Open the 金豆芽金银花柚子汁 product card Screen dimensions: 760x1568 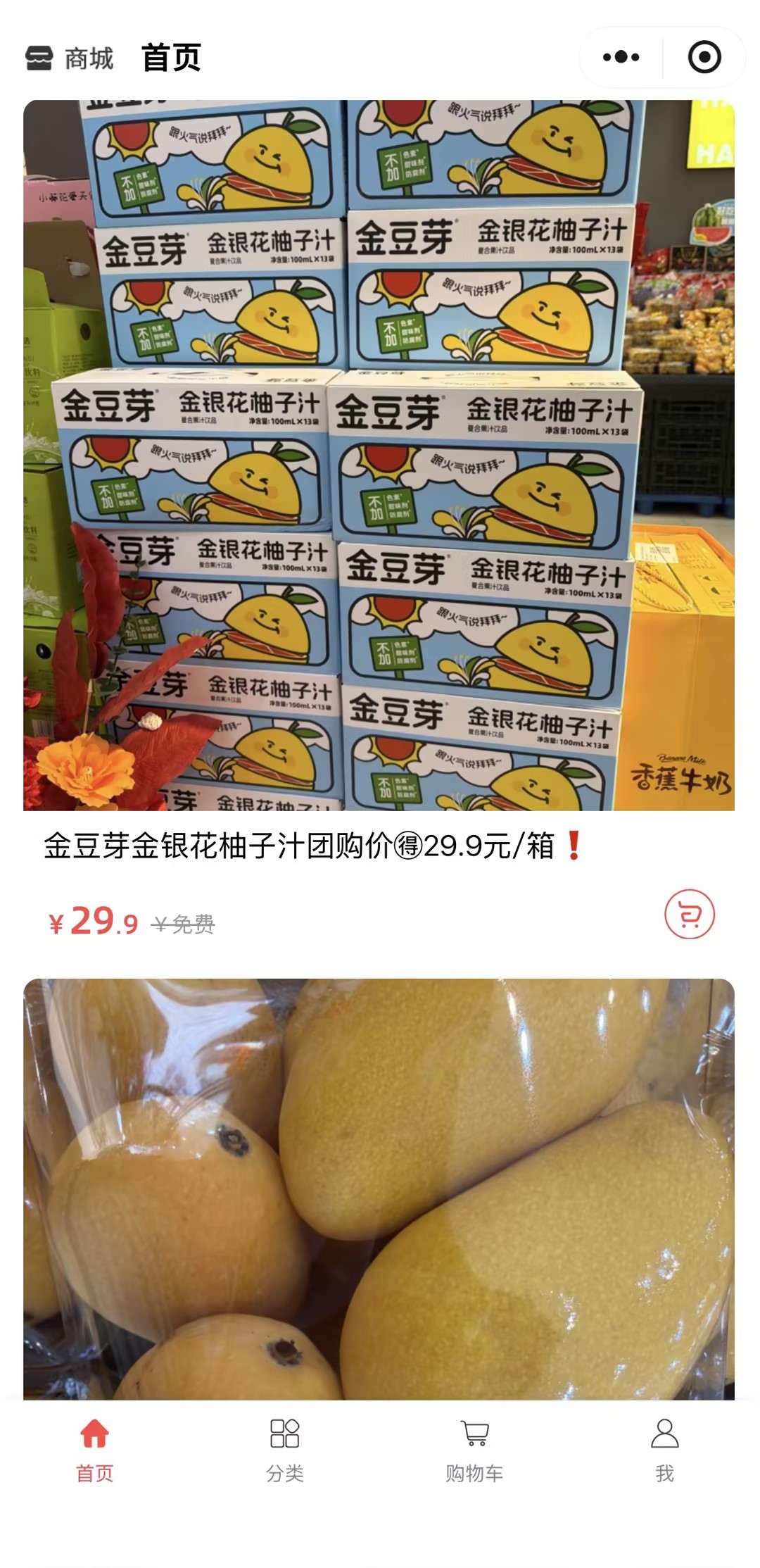coord(379,455)
